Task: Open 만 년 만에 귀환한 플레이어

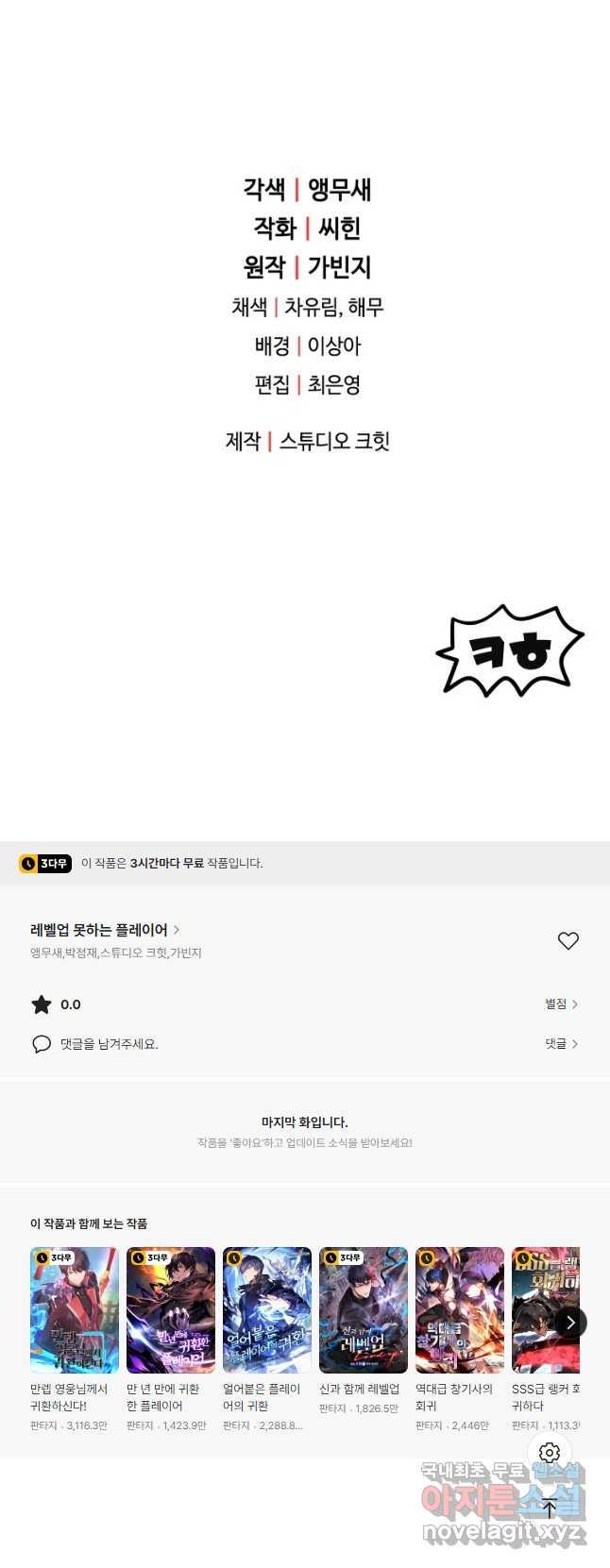Action: pyautogui.click(x=171, y=1309)
